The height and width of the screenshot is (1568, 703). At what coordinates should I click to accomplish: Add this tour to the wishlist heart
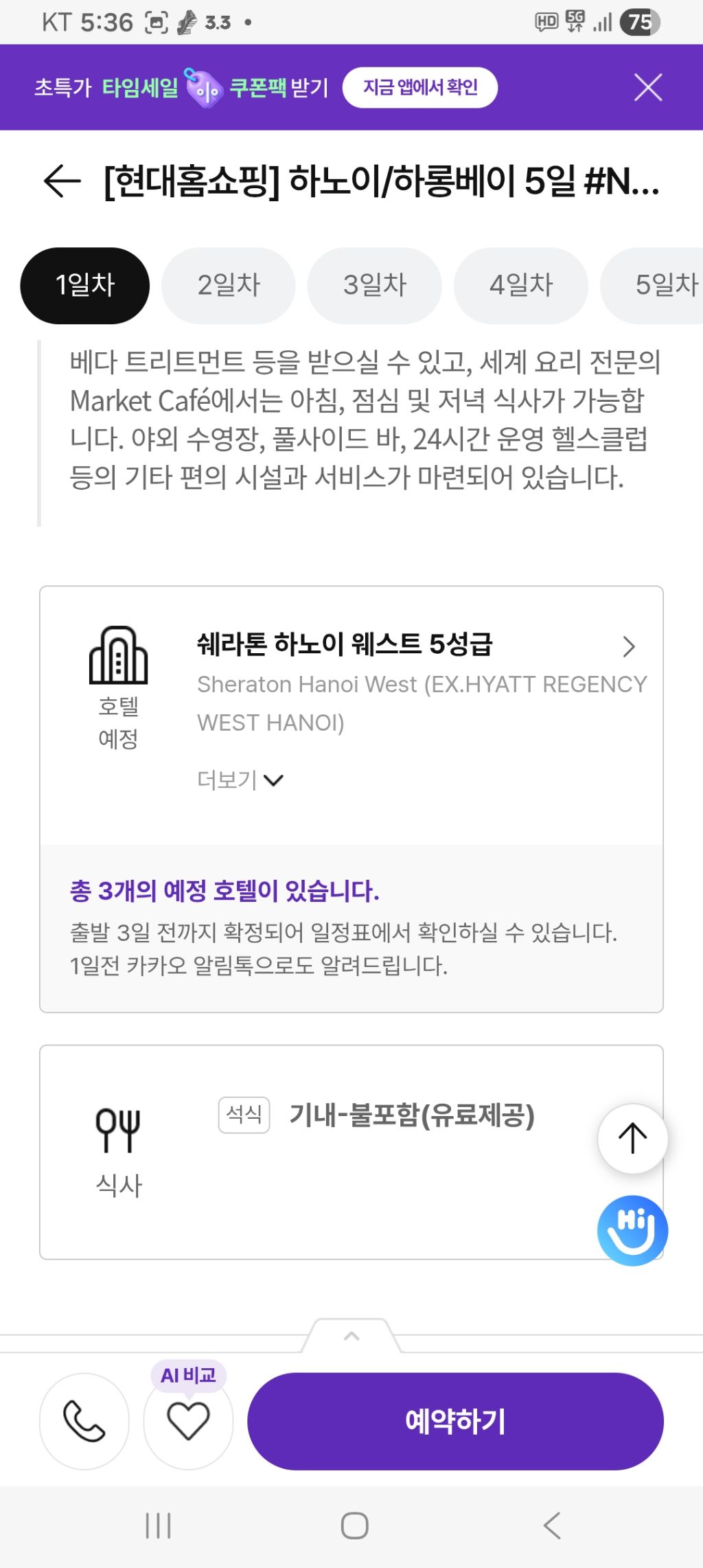[x=188, y=1421]
